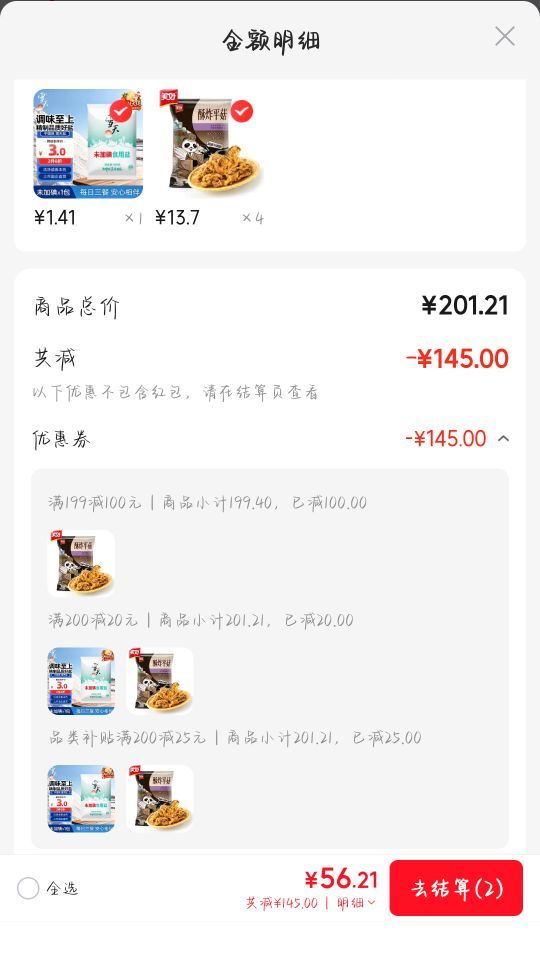This screenshot has height=961, width=540.
Task: Collapse the 优惠券 discount details
Action: [x=503, y=438]
